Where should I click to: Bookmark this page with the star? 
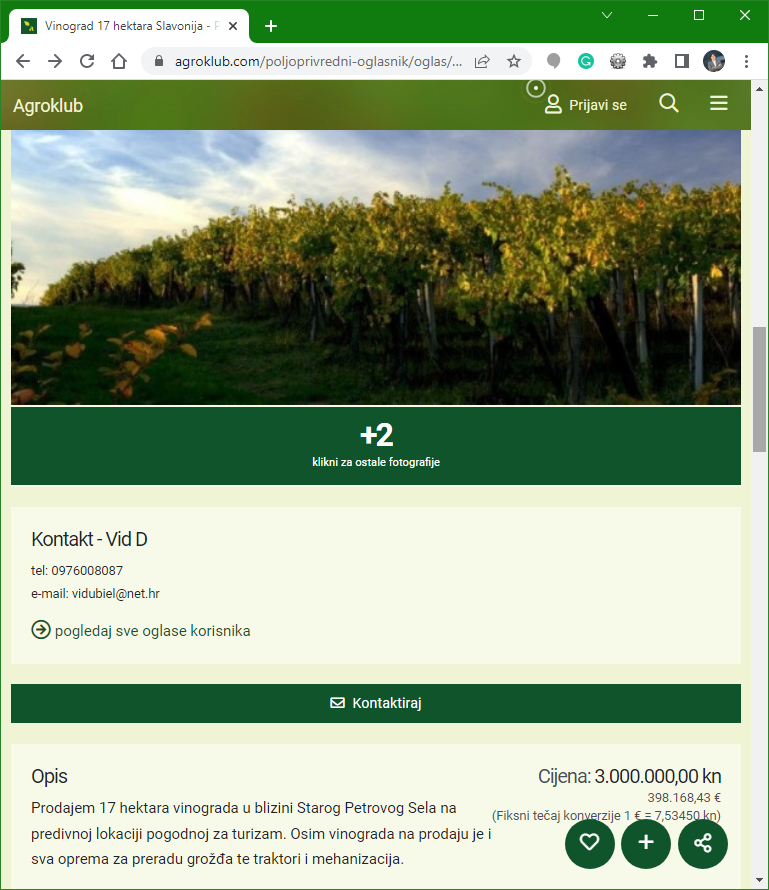(x=514, y=61)
